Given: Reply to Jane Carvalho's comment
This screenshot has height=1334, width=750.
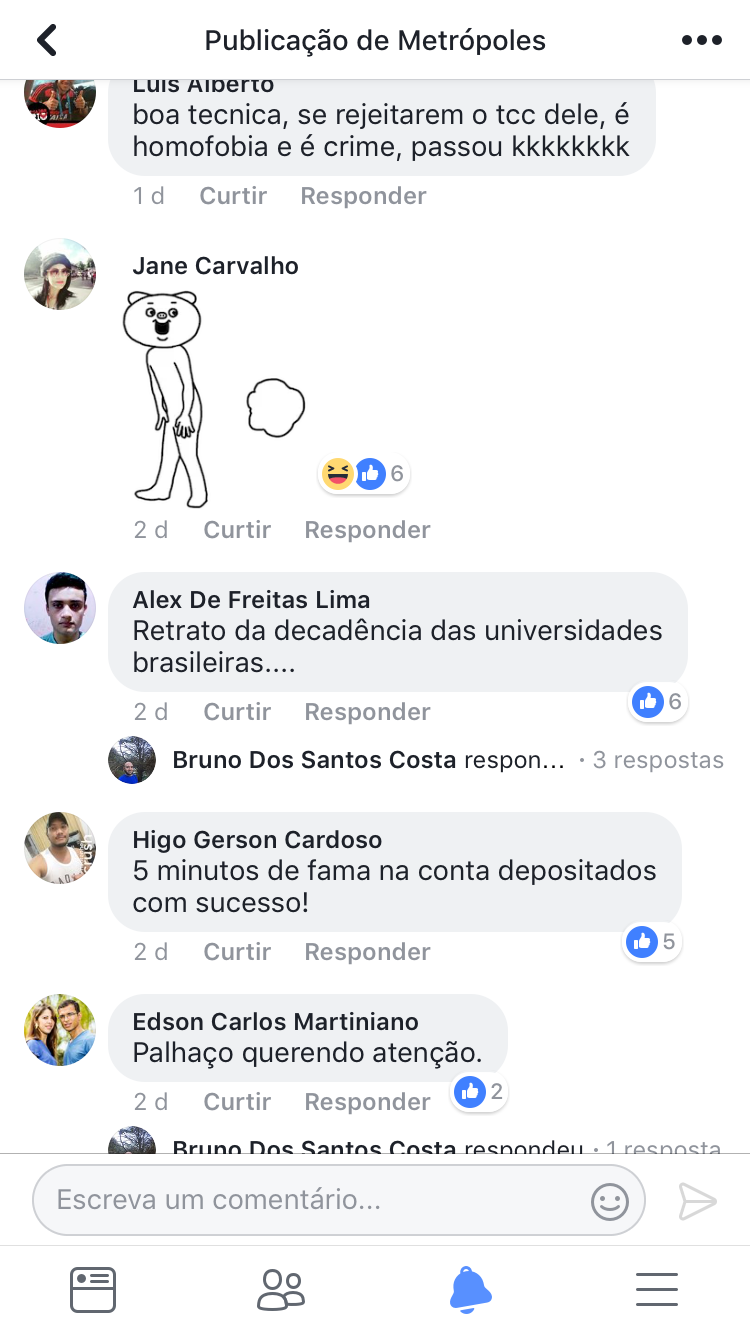Looking at the screenshot, I should (367, 530).
